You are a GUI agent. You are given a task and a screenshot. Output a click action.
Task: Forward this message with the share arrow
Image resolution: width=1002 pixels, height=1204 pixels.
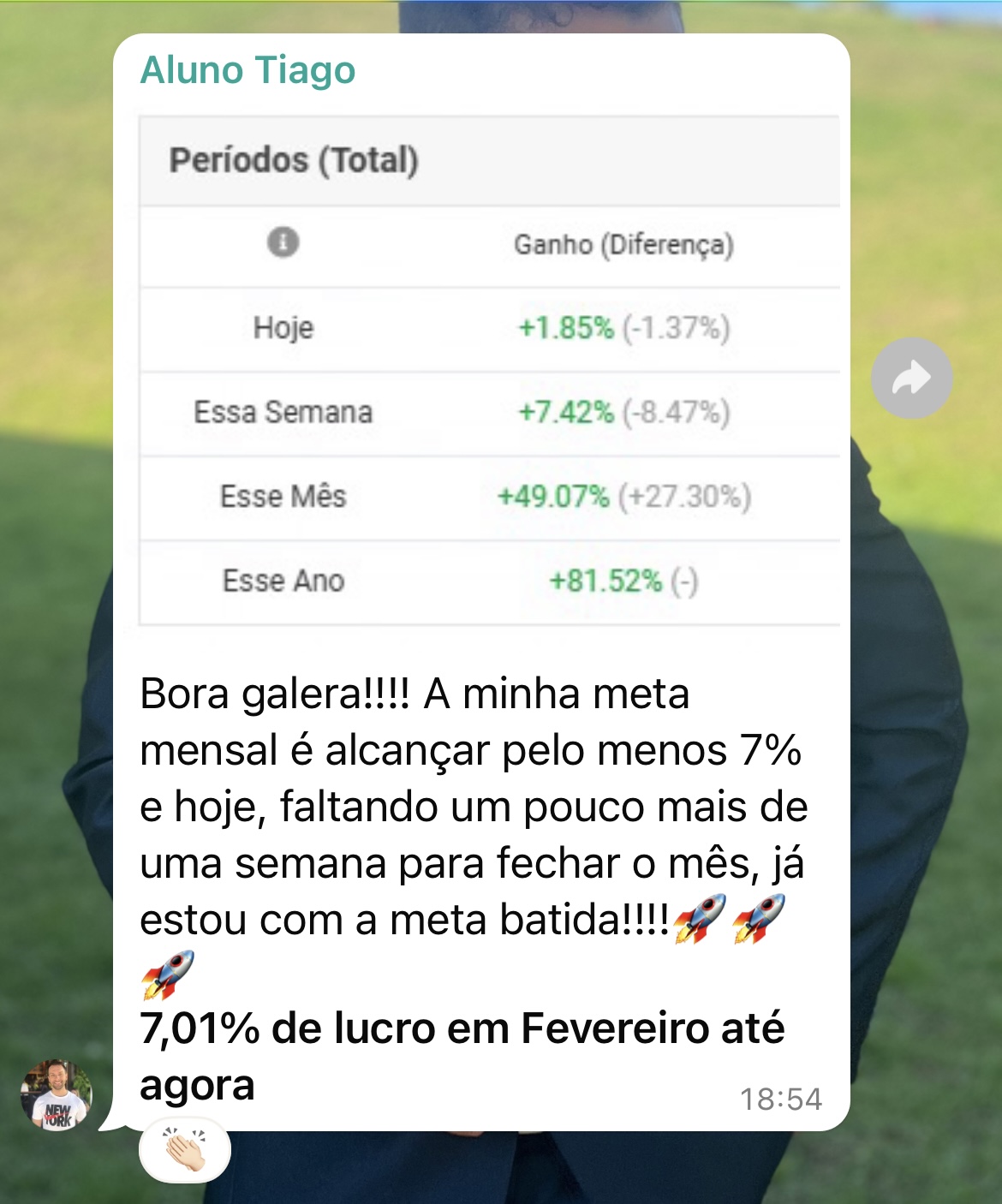pos(911,378)
